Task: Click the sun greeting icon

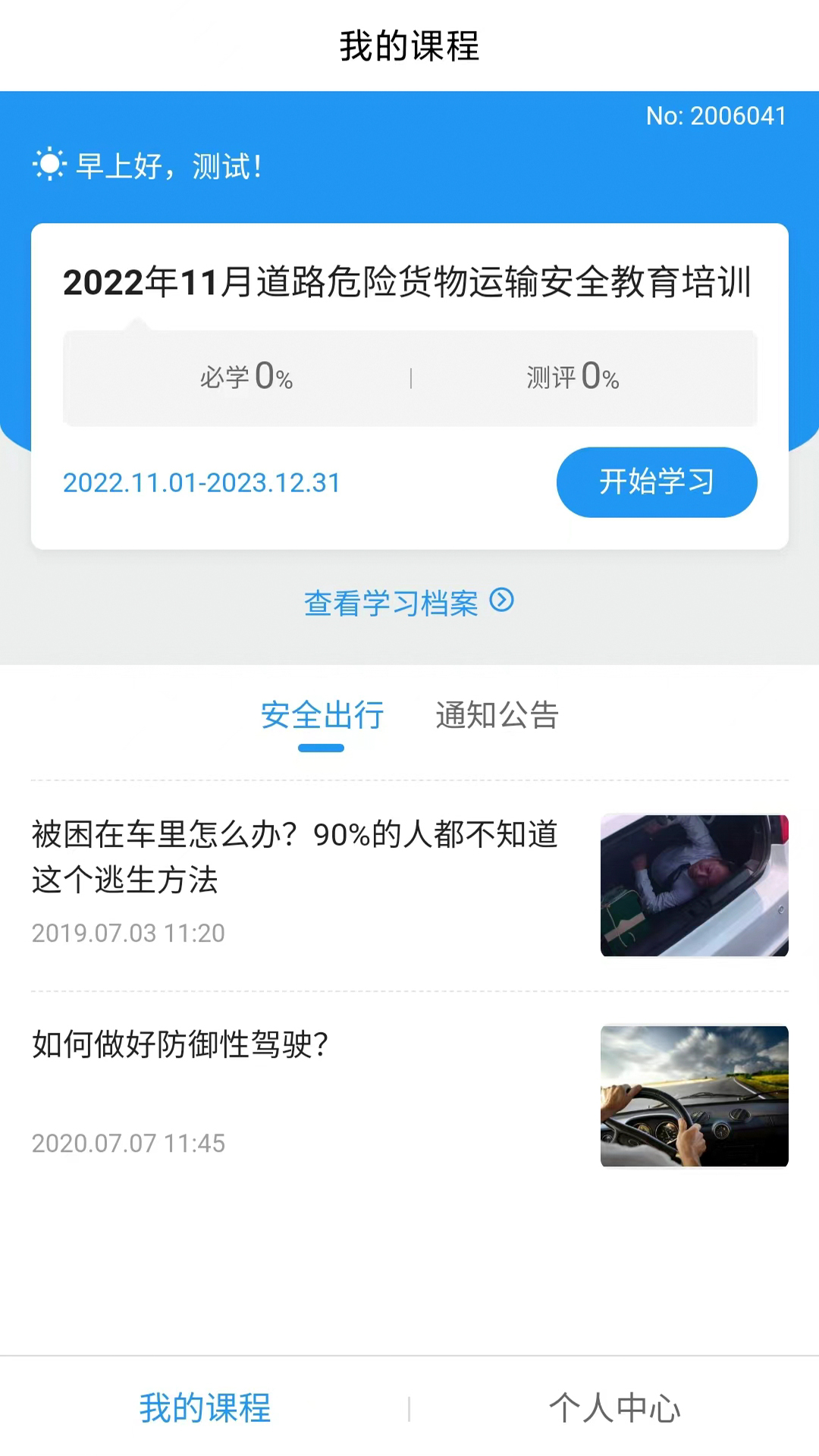Action: tap(49, 164)
